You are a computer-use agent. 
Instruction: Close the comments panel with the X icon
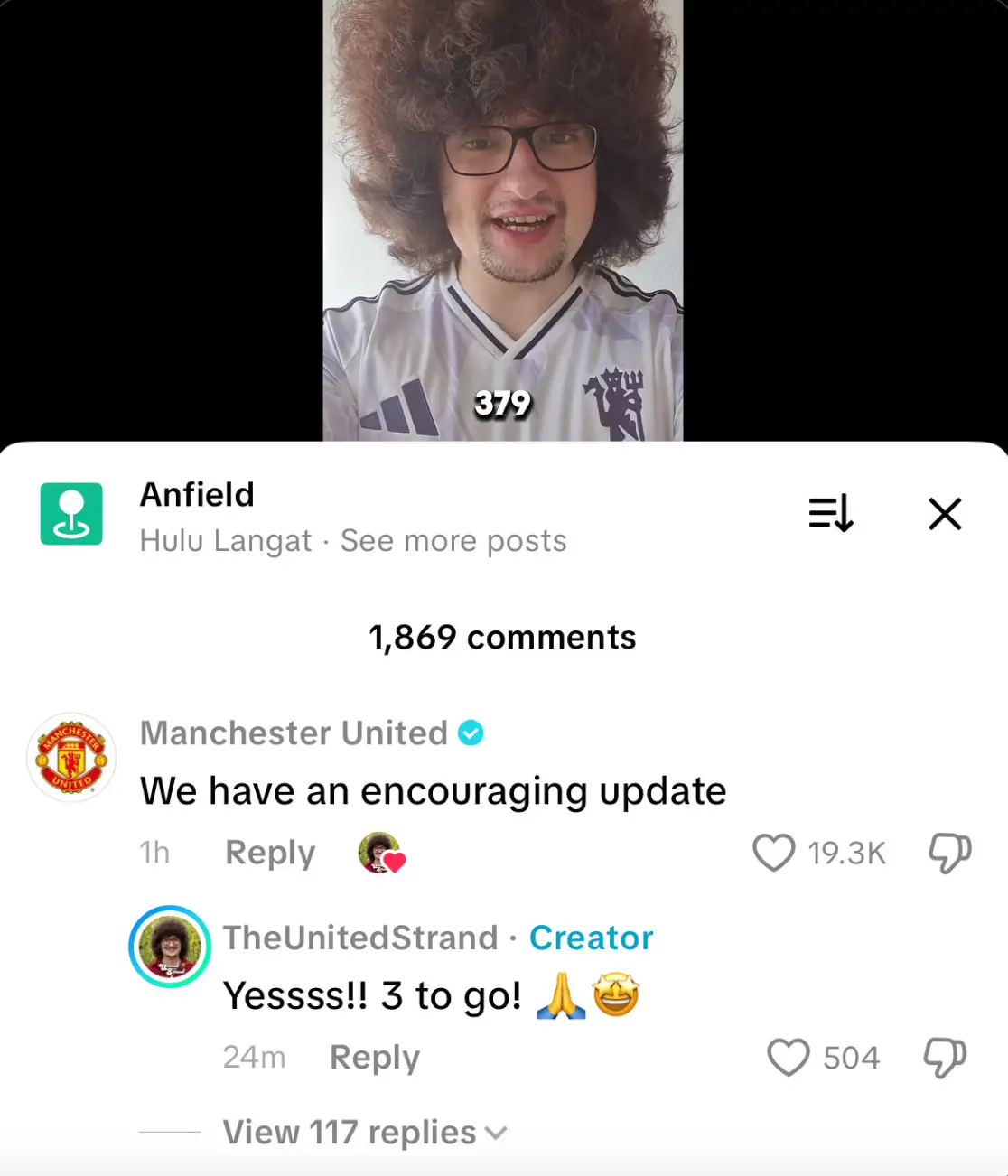pyautogui.click(x=945, y=513)
